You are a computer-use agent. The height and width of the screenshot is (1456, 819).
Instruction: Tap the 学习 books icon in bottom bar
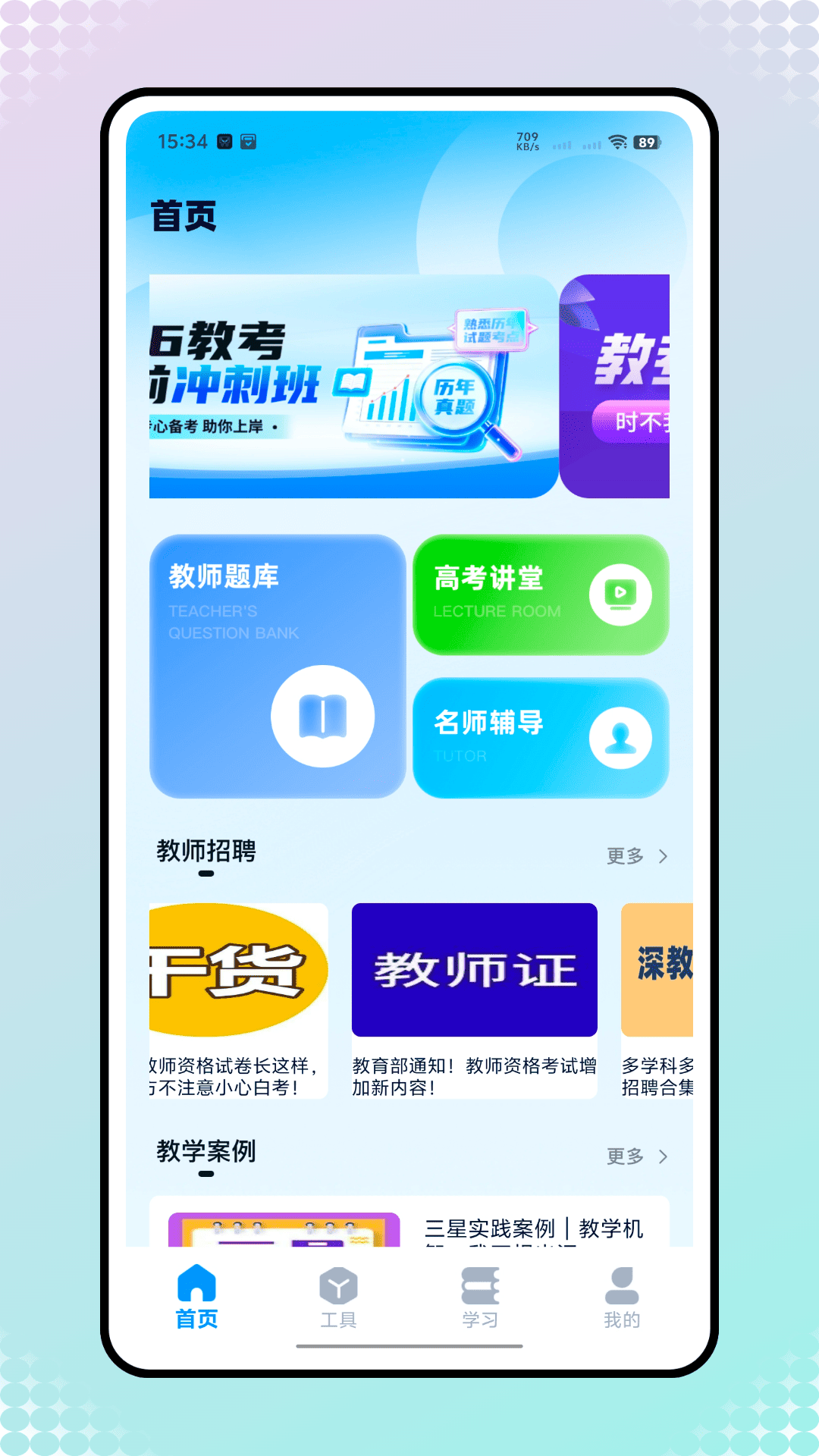click(x=479, y=1284)
